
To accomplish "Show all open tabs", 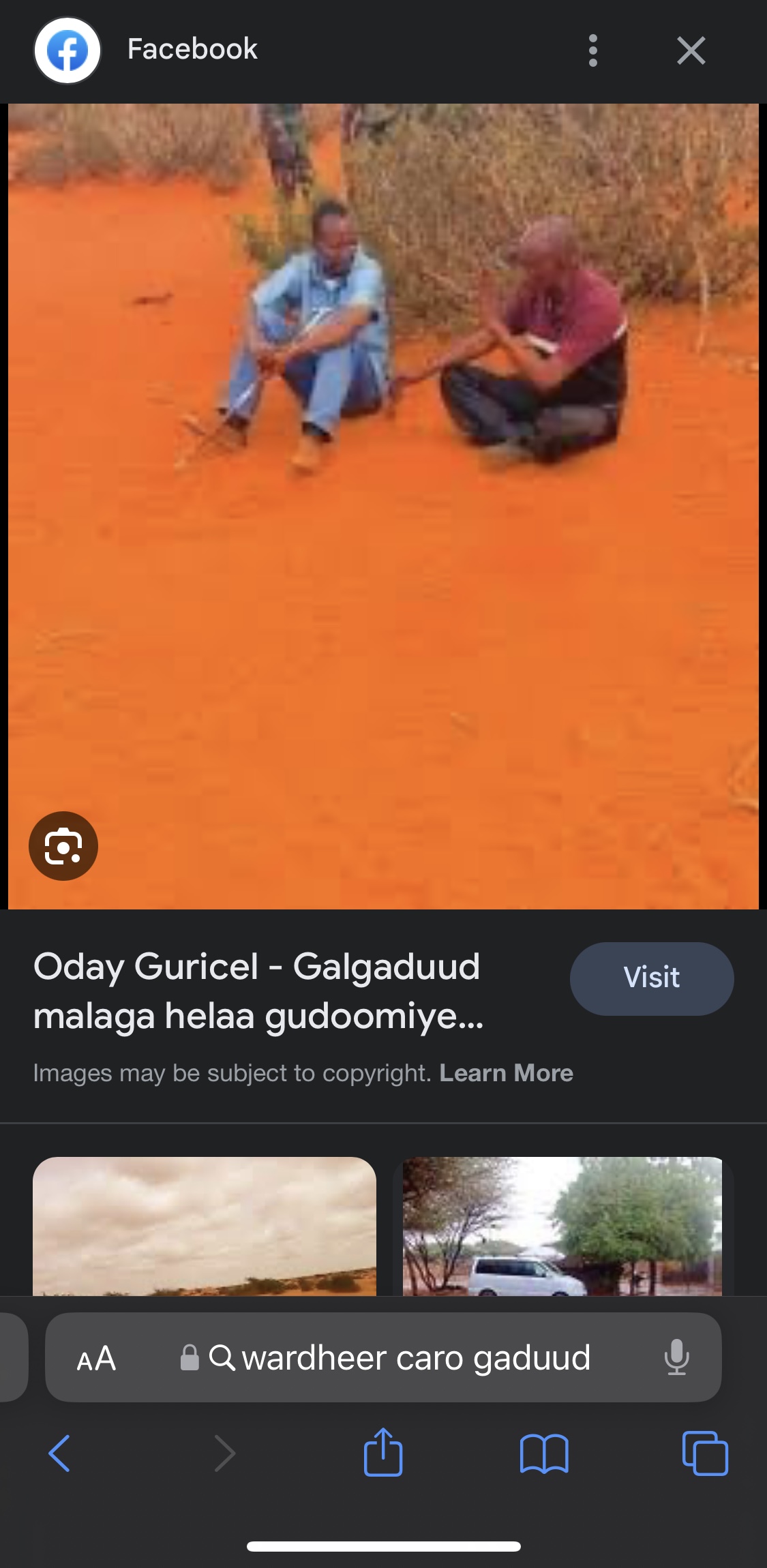I will click(705, 1453).
